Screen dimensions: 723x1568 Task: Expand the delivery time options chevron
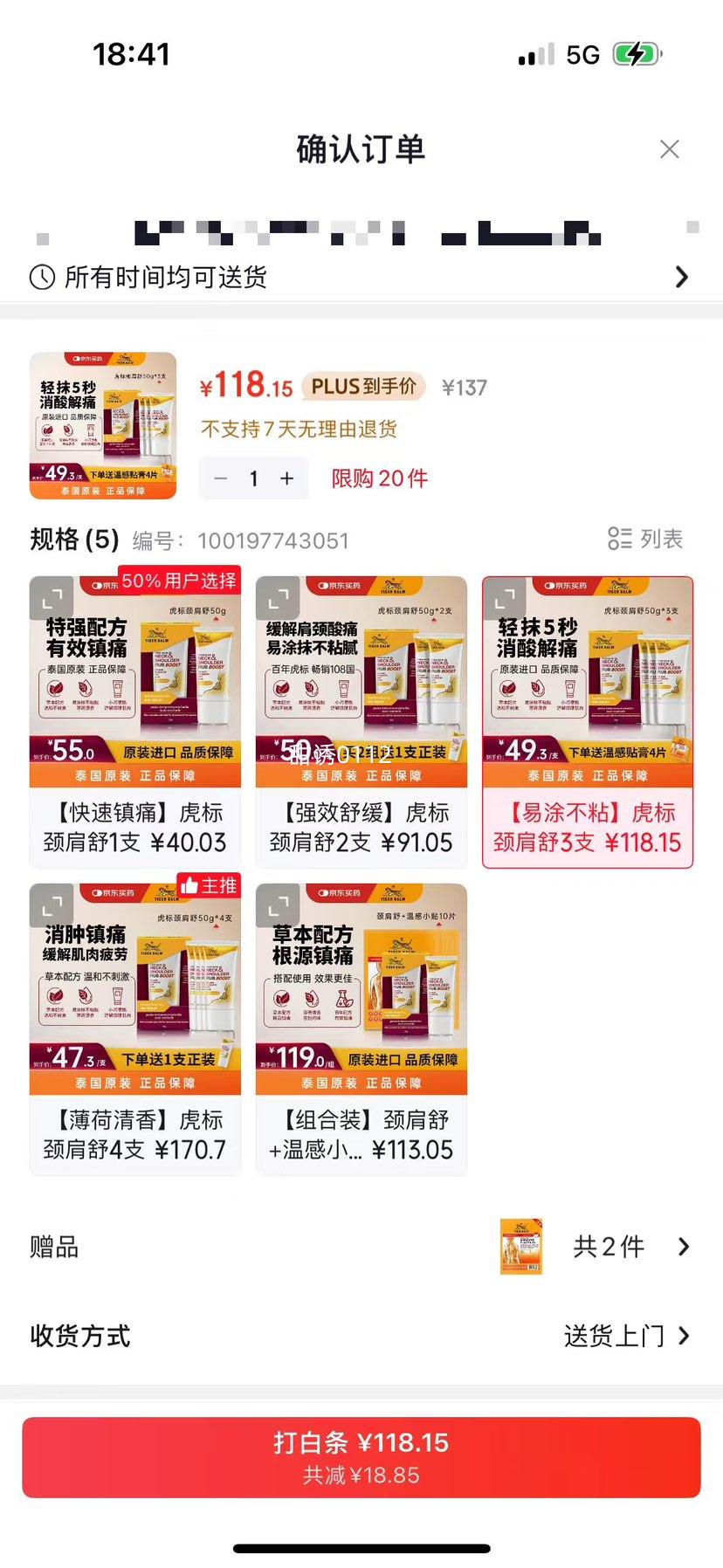[x=684, y=277]
